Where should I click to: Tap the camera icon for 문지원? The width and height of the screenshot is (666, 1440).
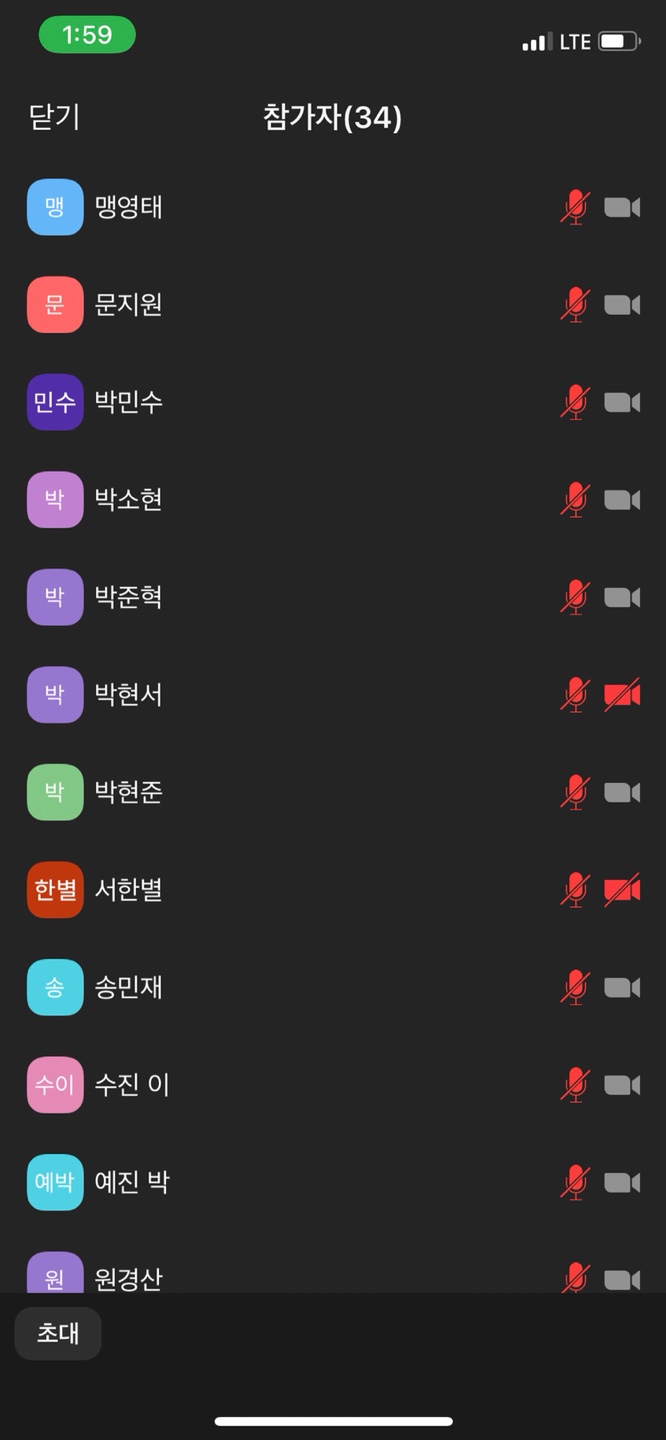622,305
